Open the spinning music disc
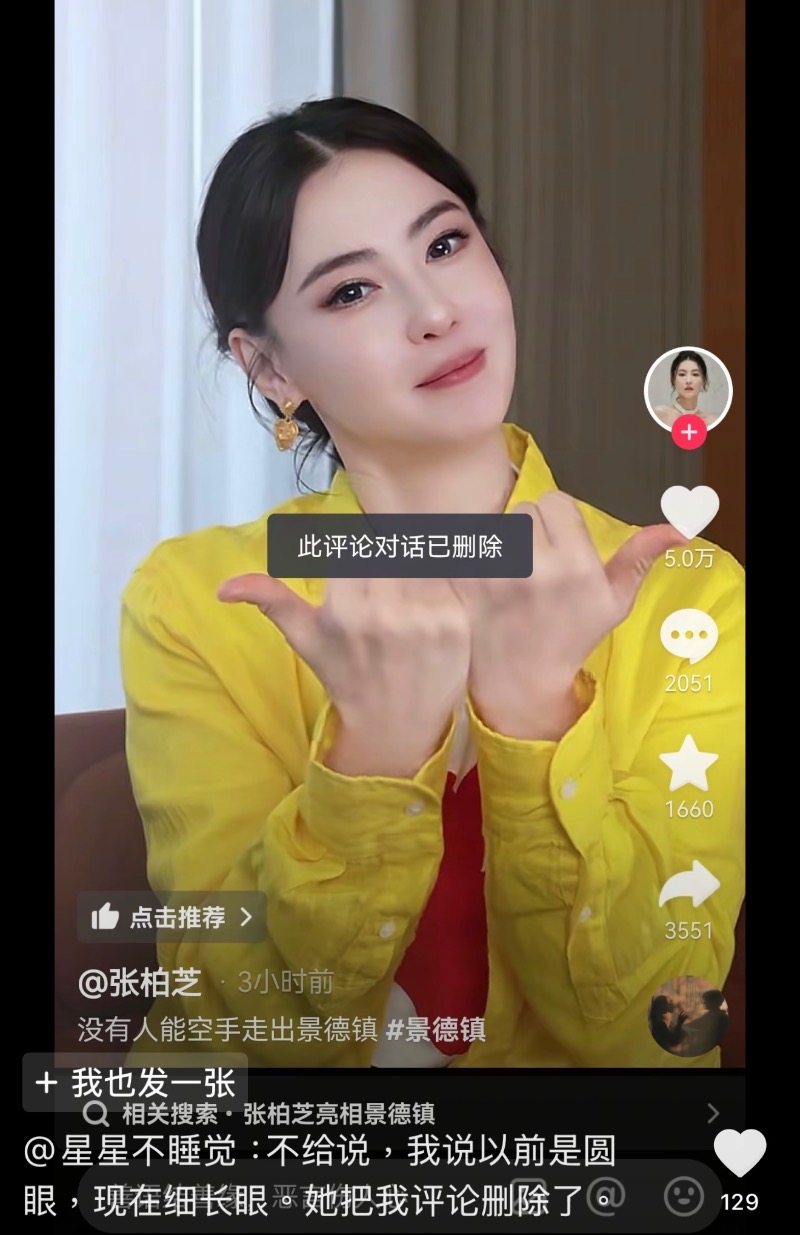The height and width of the screenshot is (1235, 800). pos(688,1015)
